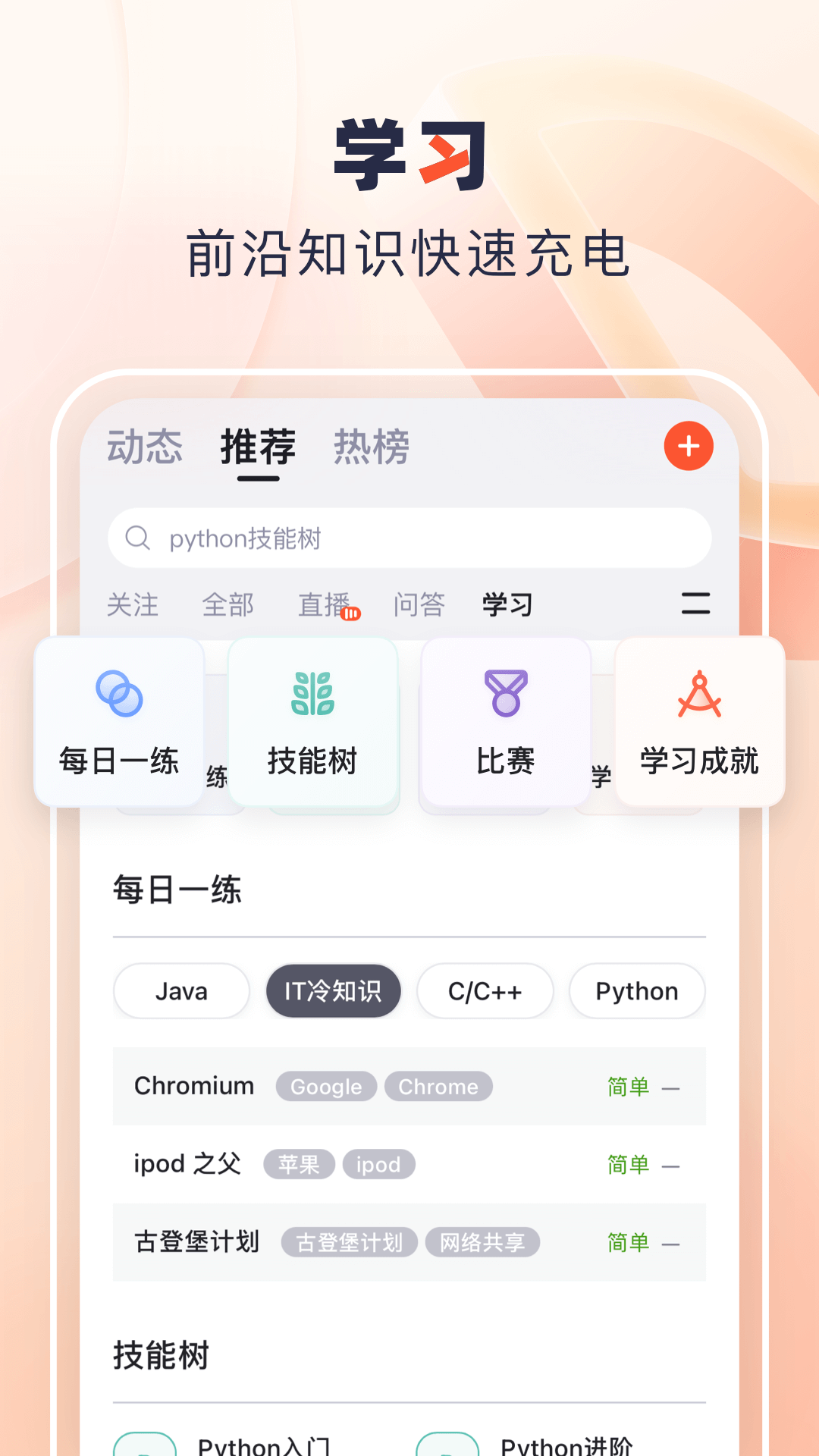The image size is (819, 1456).
Task: Tap the python技能树 search field
Action: click(409, 539)
